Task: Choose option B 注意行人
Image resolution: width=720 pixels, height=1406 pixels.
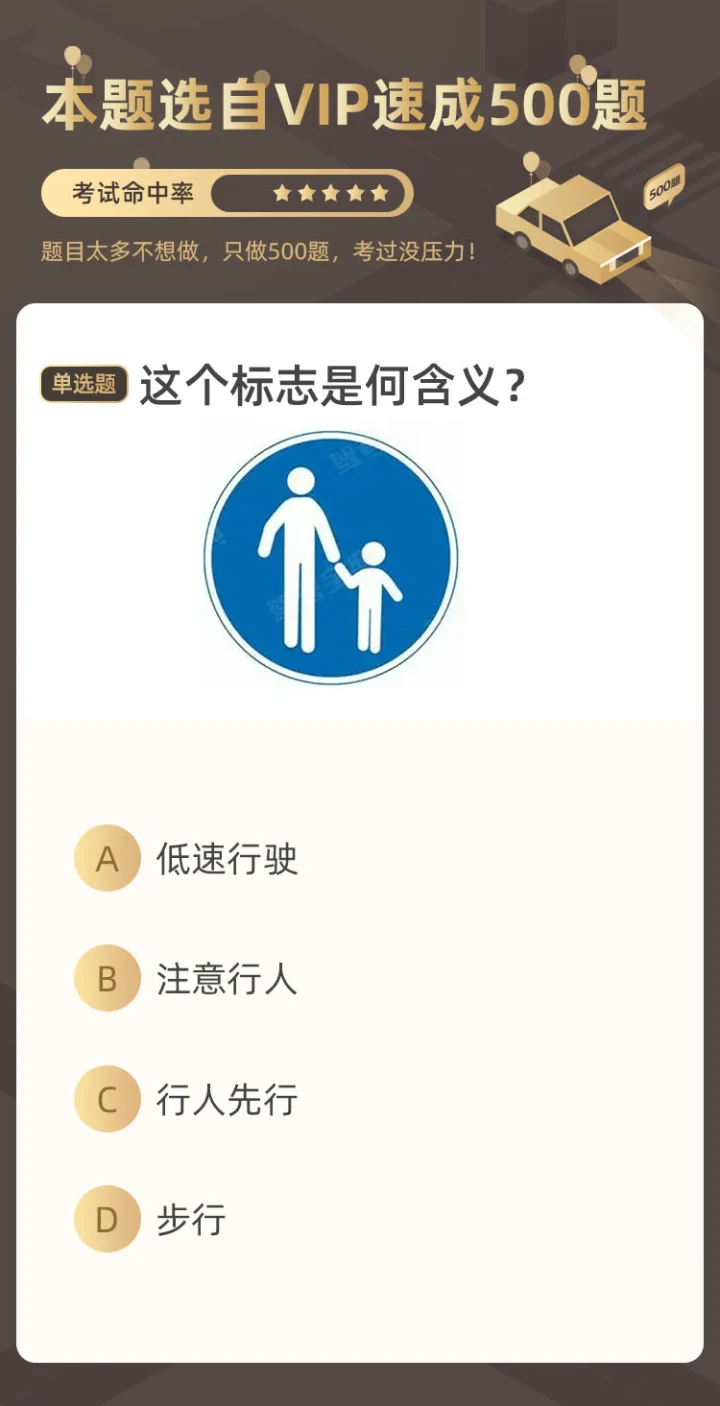Action: coord(186,978)
